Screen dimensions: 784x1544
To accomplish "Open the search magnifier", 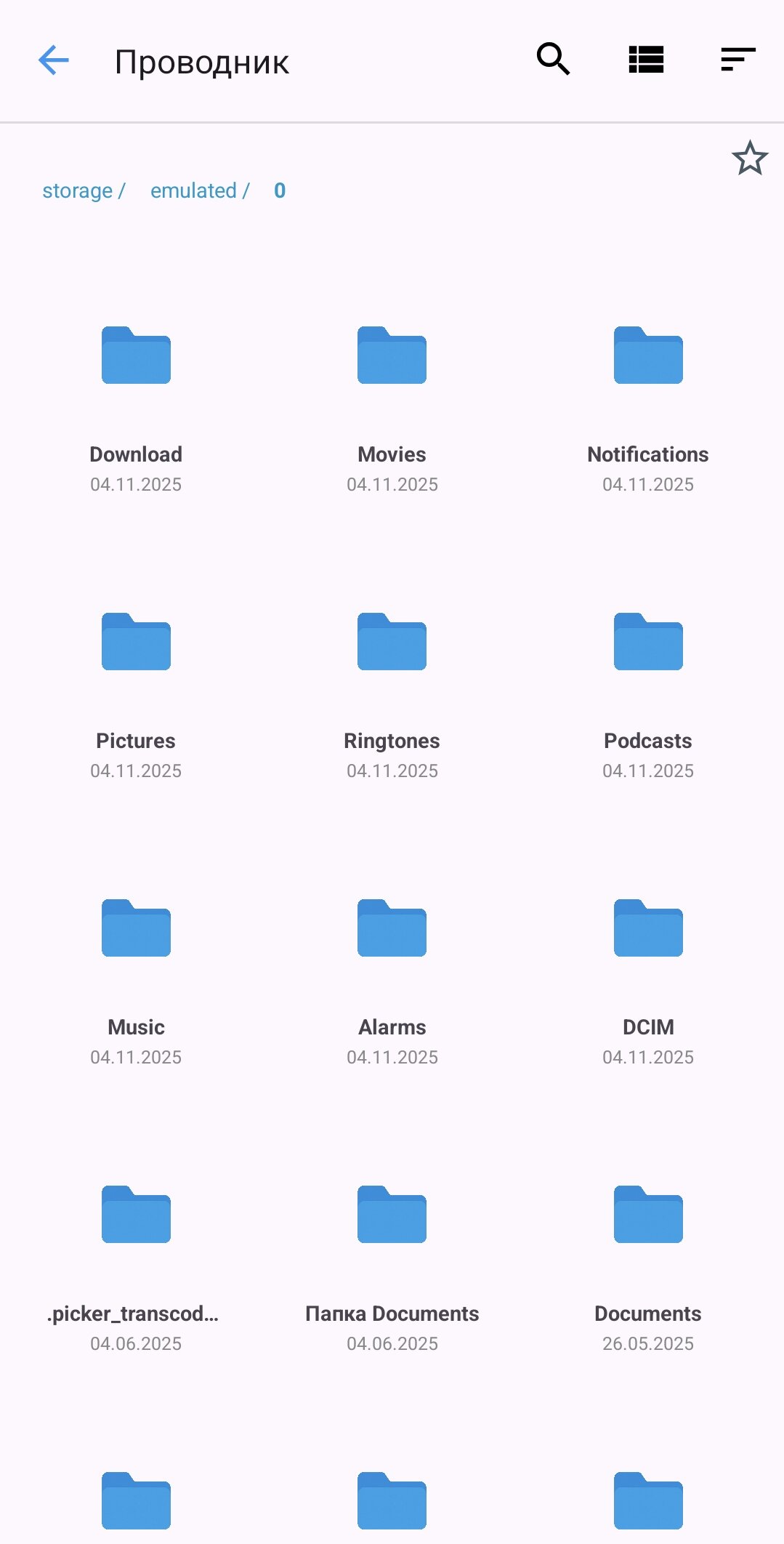I will pos(553,60).
